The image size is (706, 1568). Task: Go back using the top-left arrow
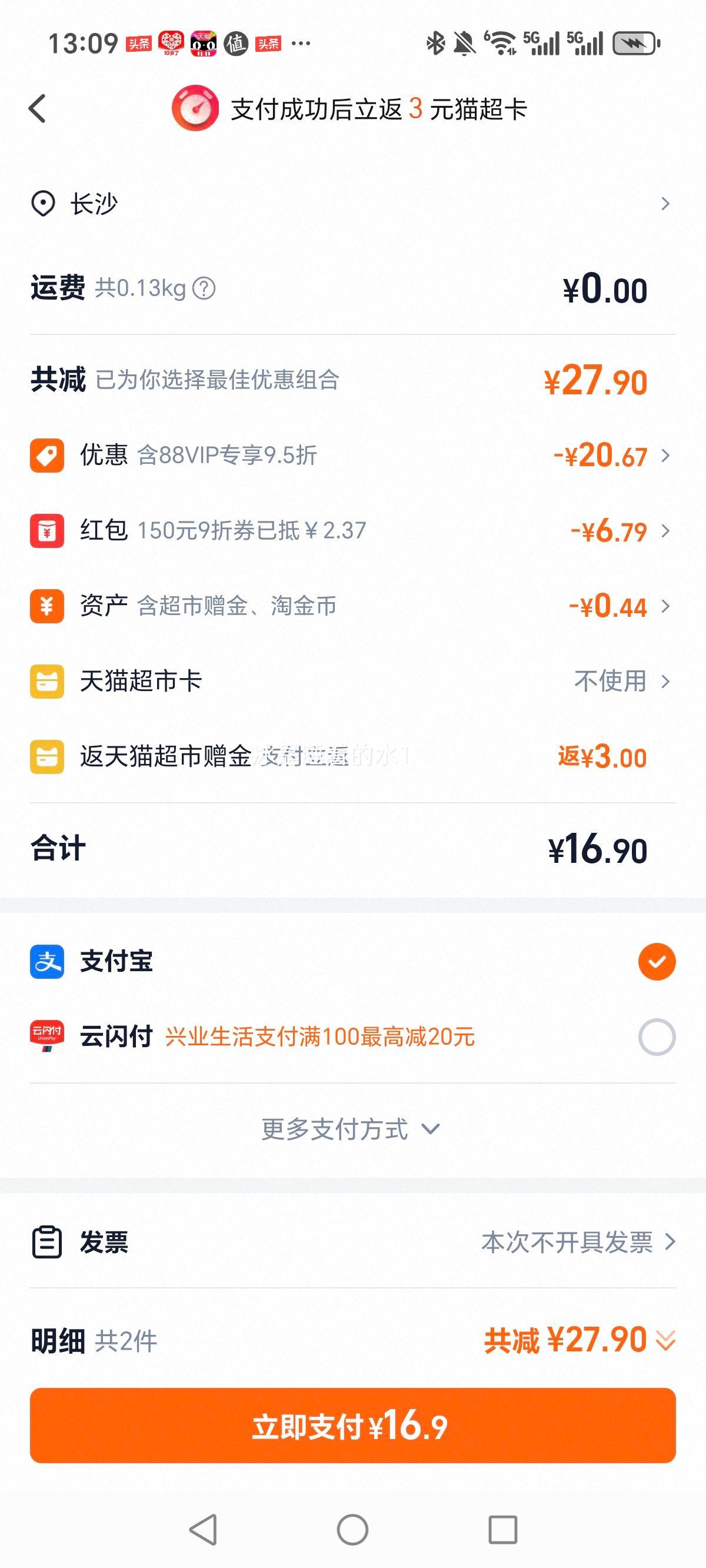pos(38,109)
